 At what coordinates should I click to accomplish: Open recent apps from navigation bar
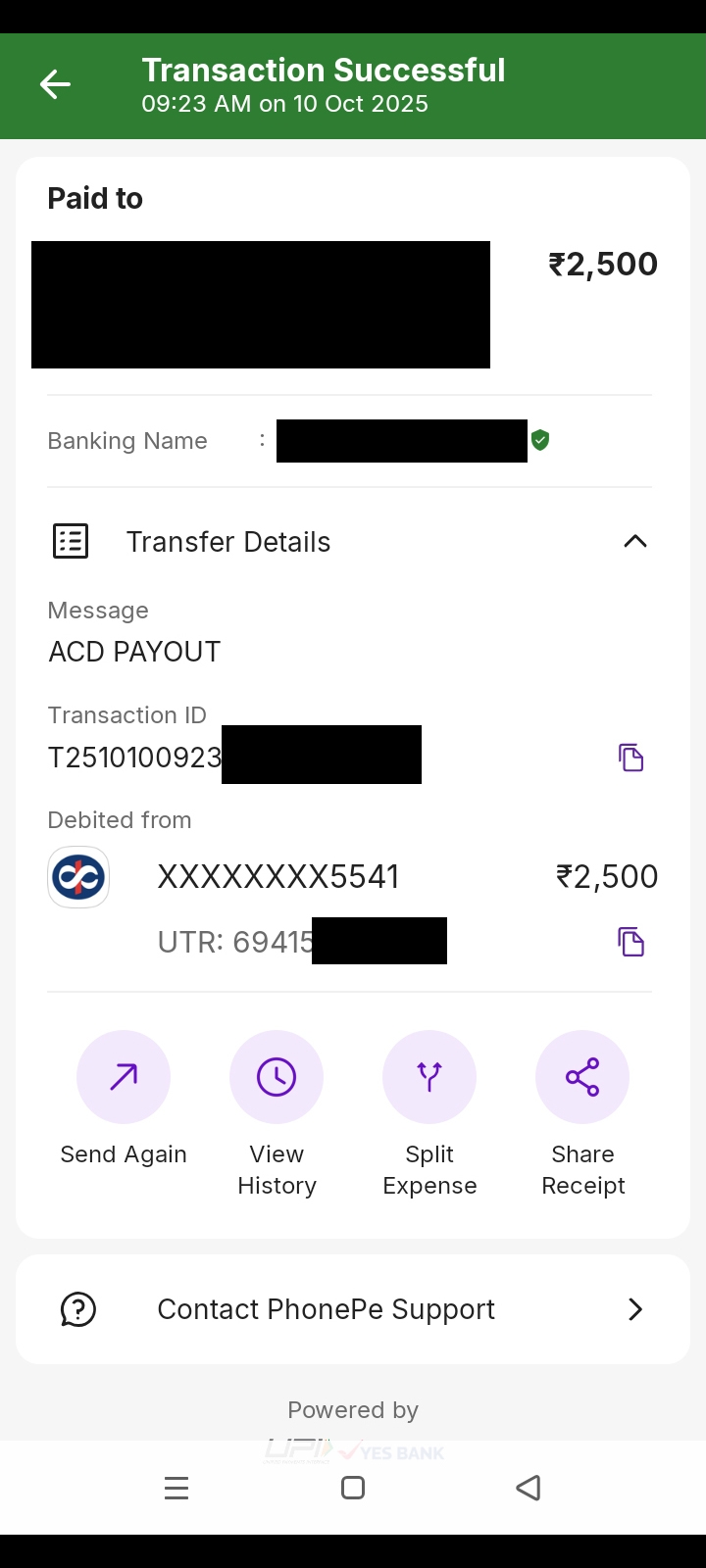pos(176,1489)
